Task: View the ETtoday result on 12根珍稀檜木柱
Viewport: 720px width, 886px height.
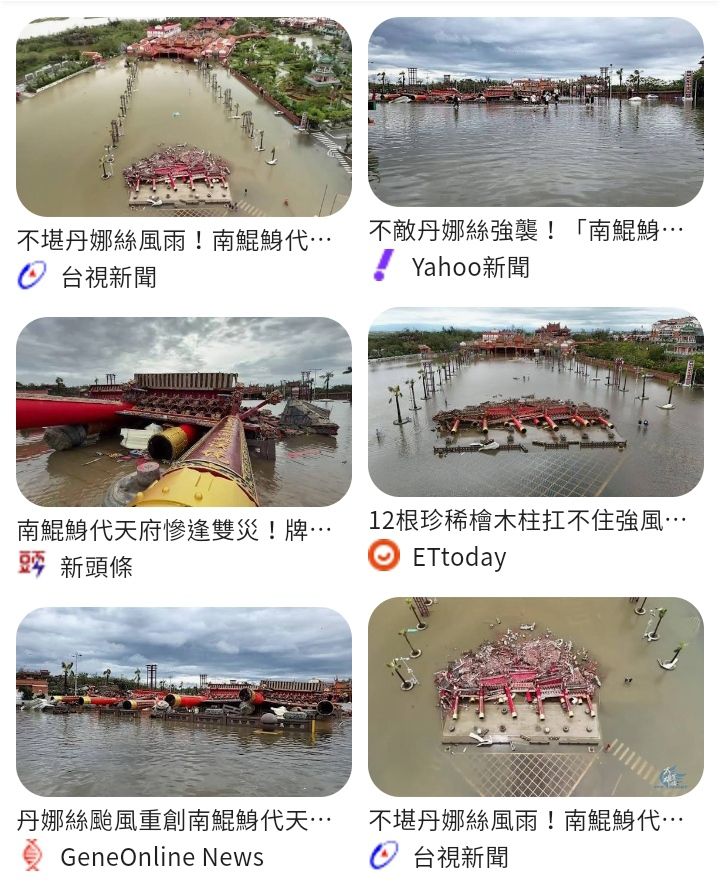Action: [x=535, y=402]
